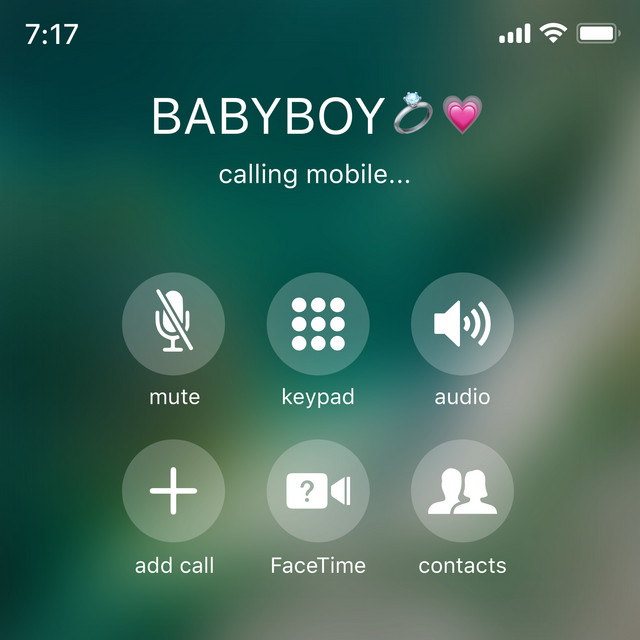Screen dimensions: 640x640
Task: Open contacts list
Action: pyautogui.click(x=462, y=491)
